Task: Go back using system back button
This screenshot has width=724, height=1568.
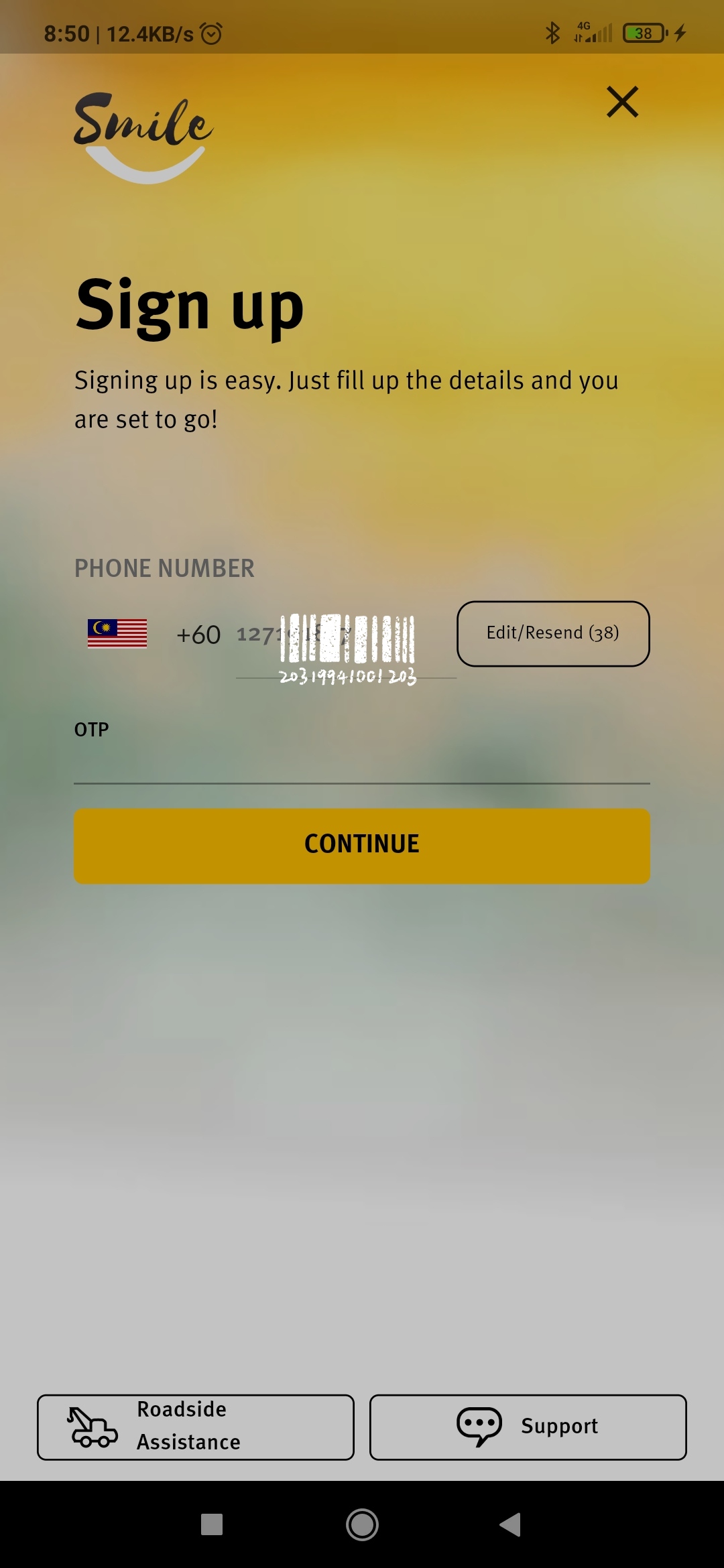Action: [511, 1524]
